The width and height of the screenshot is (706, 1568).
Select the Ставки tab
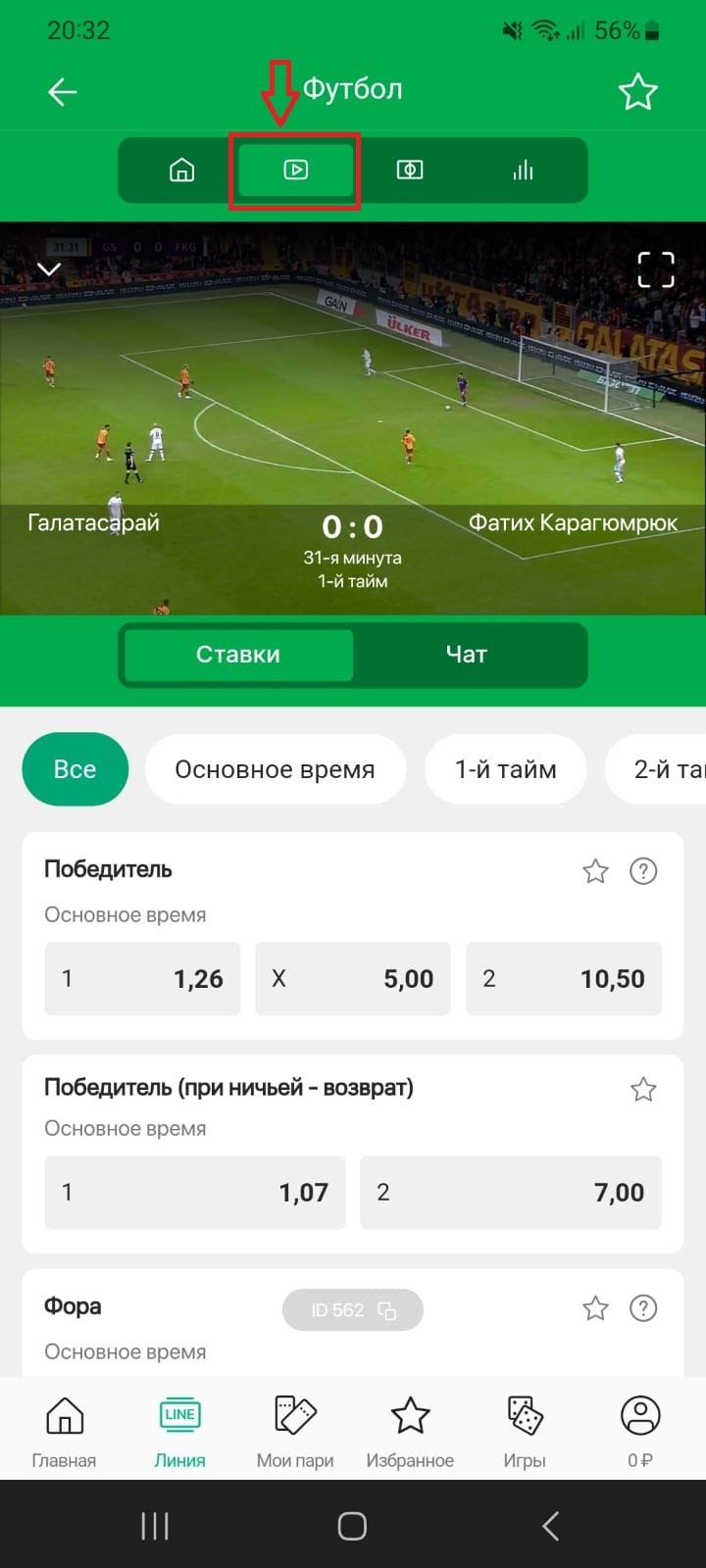coord(238,655)
